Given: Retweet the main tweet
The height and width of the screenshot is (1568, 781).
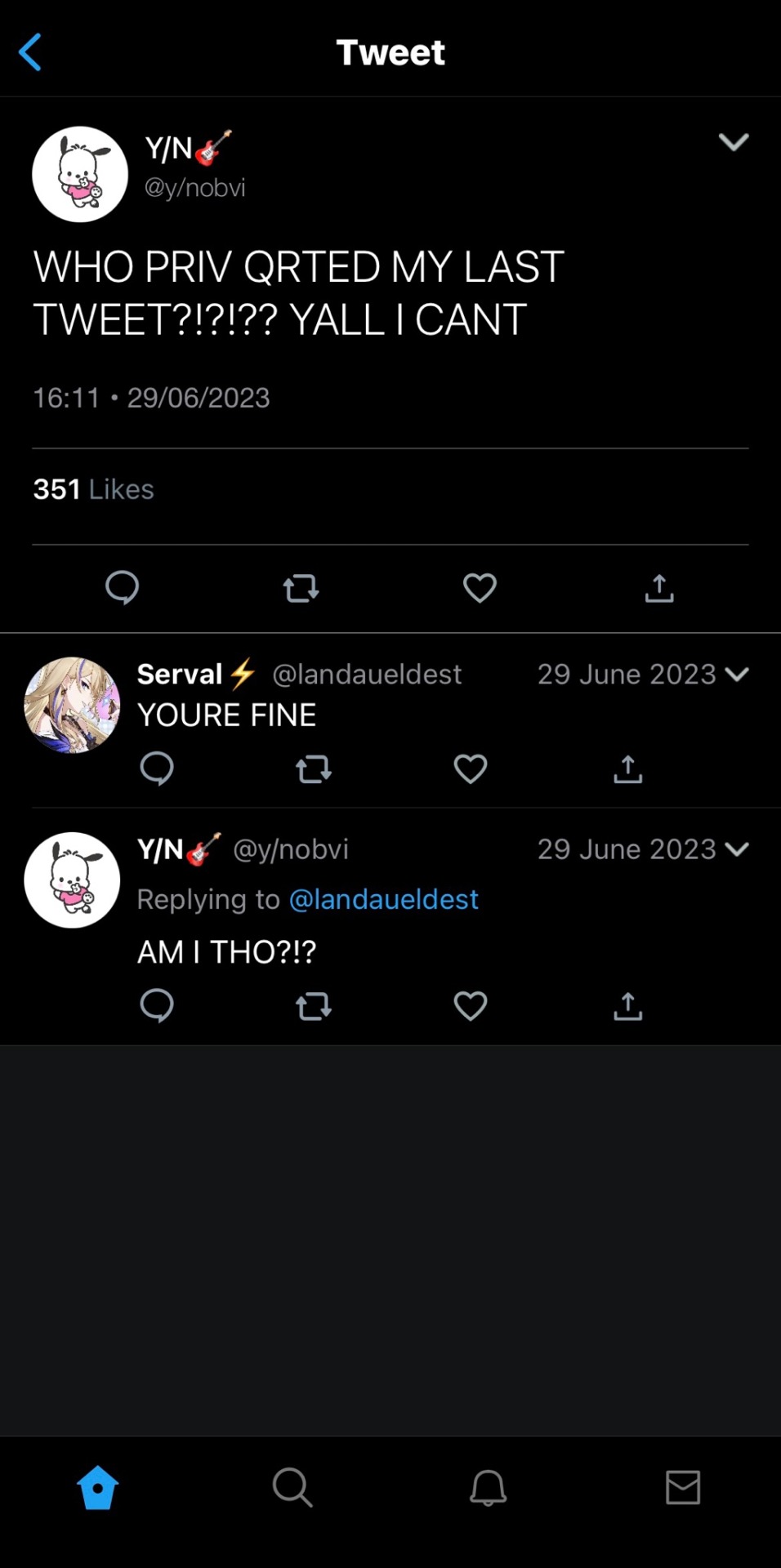Looking at the screenshot, I should [301, 588].
